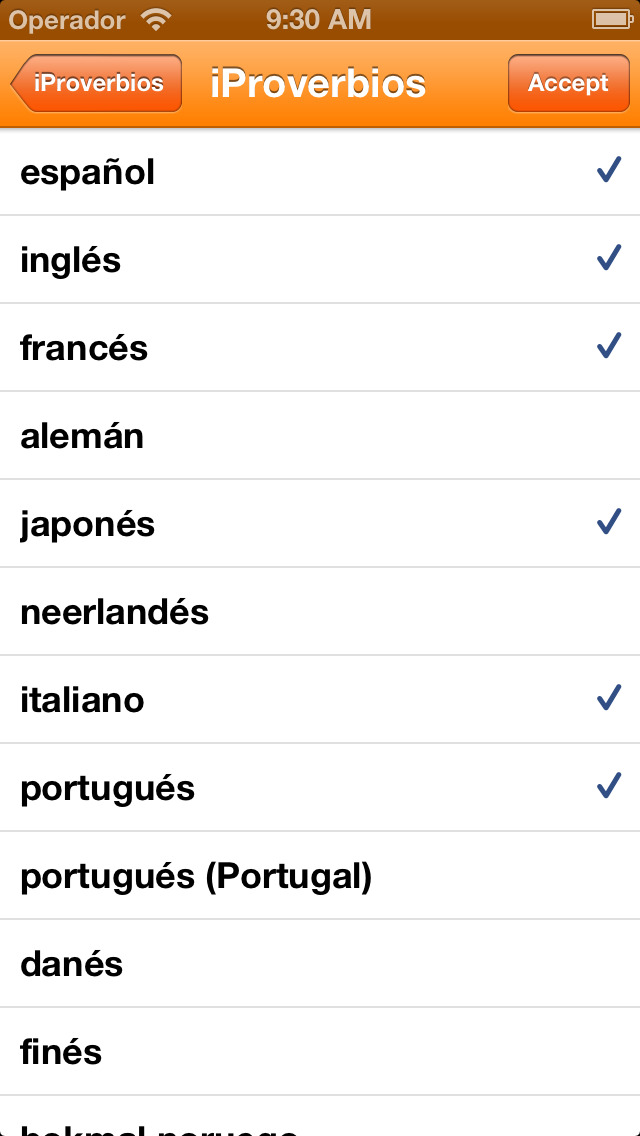Deselect inglés from the list

[x=320, y=259]
